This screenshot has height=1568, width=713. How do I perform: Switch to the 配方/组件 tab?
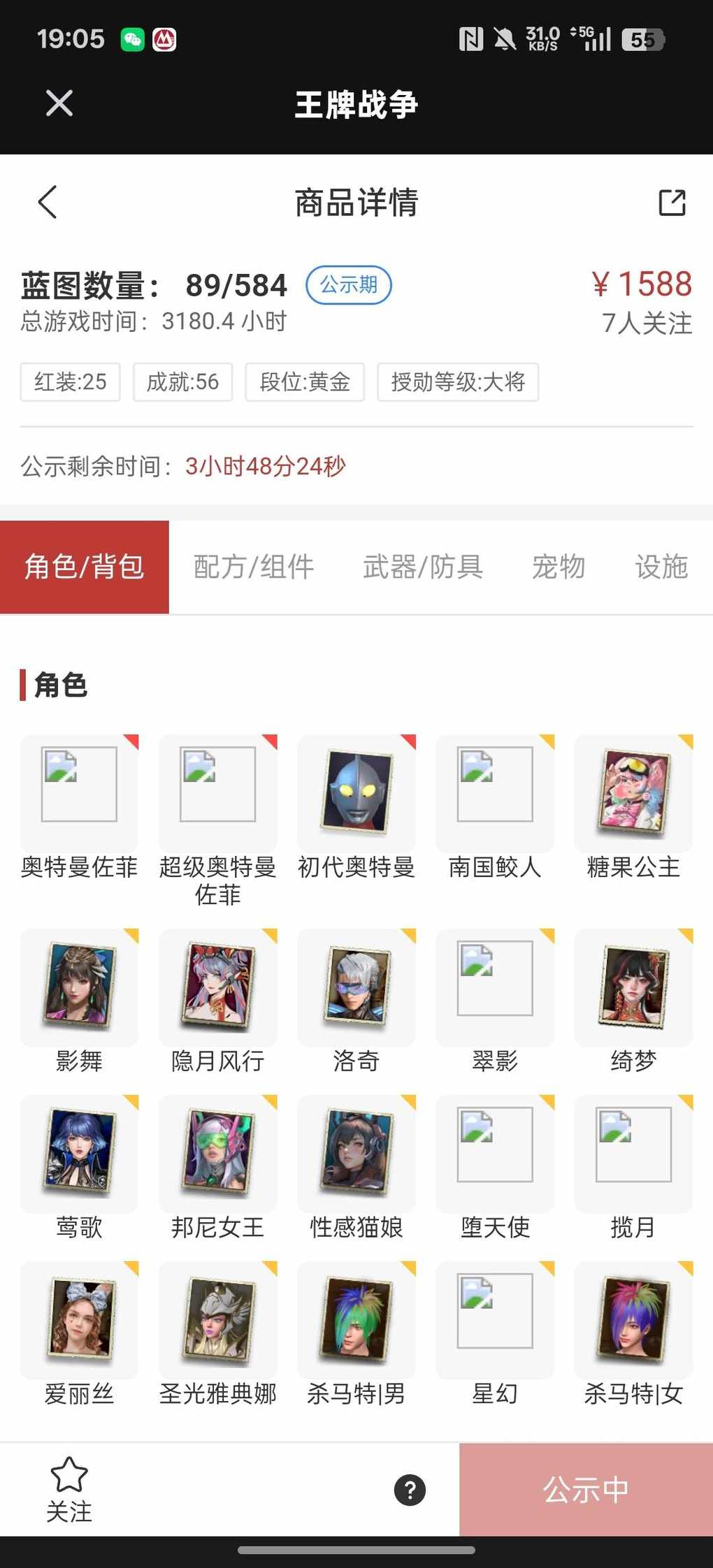tap(253, 567)
